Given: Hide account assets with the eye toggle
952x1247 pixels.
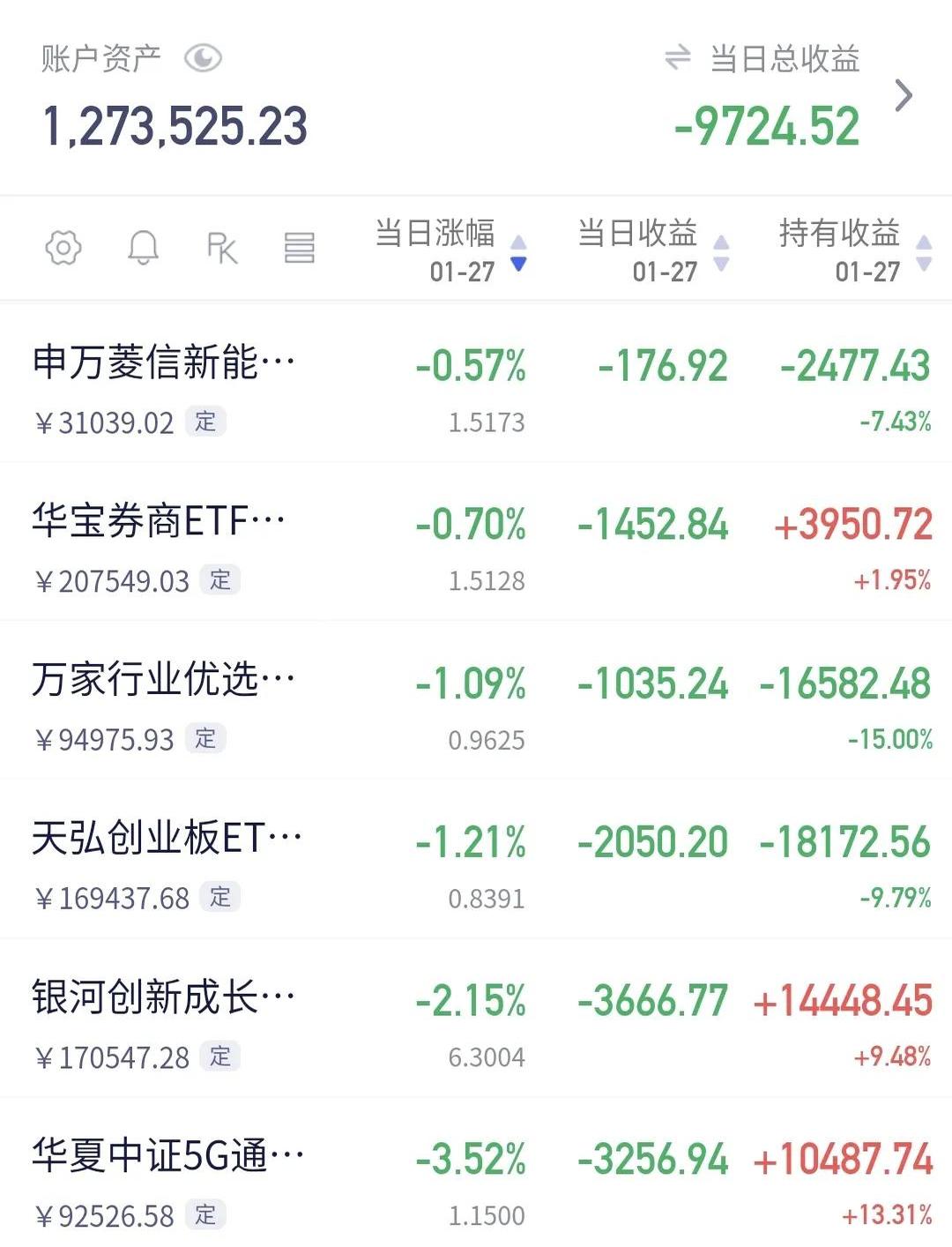Looking at the screenshot, I should (205, 58).
